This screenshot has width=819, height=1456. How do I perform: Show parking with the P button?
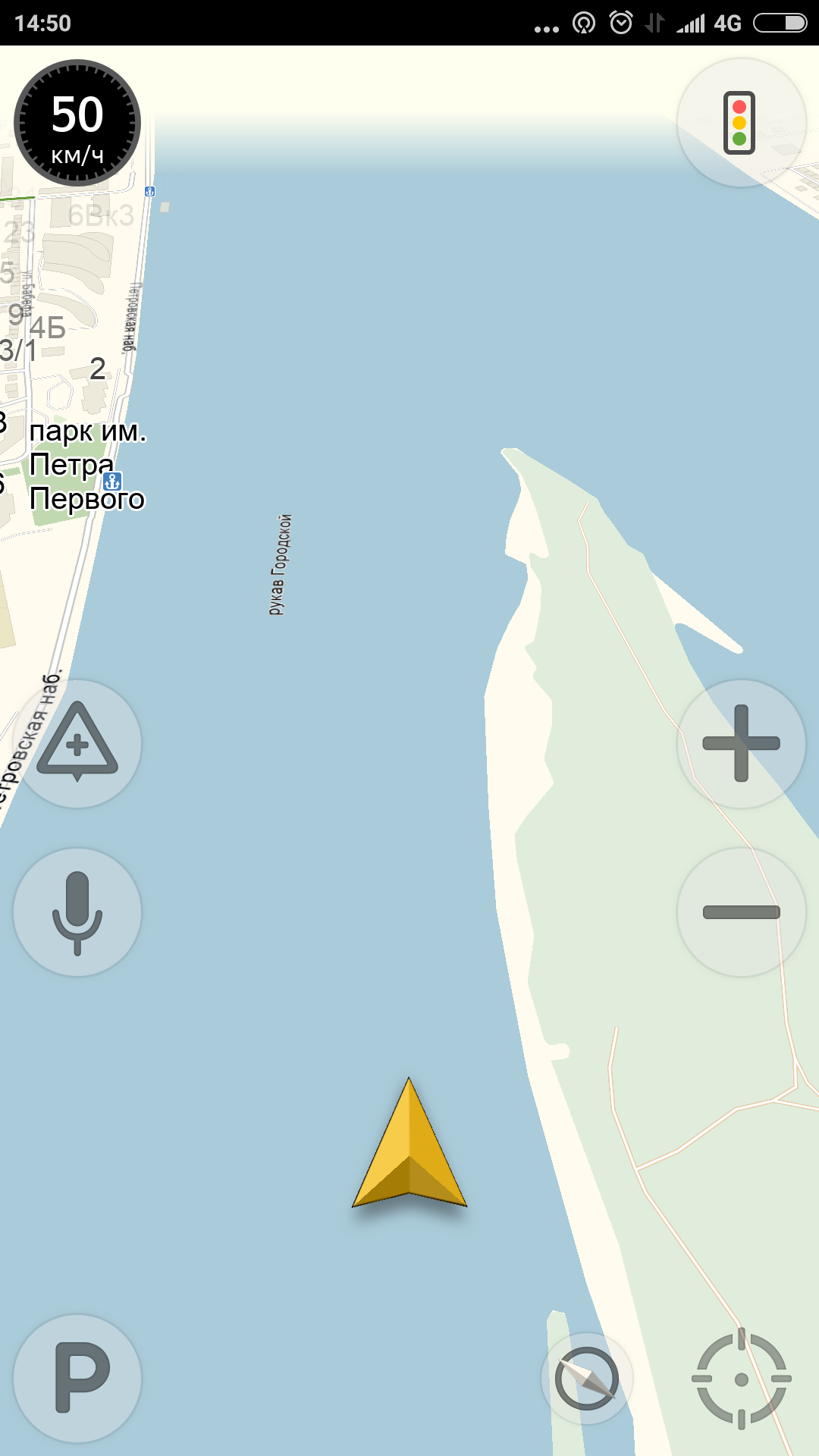point(77,1378)
